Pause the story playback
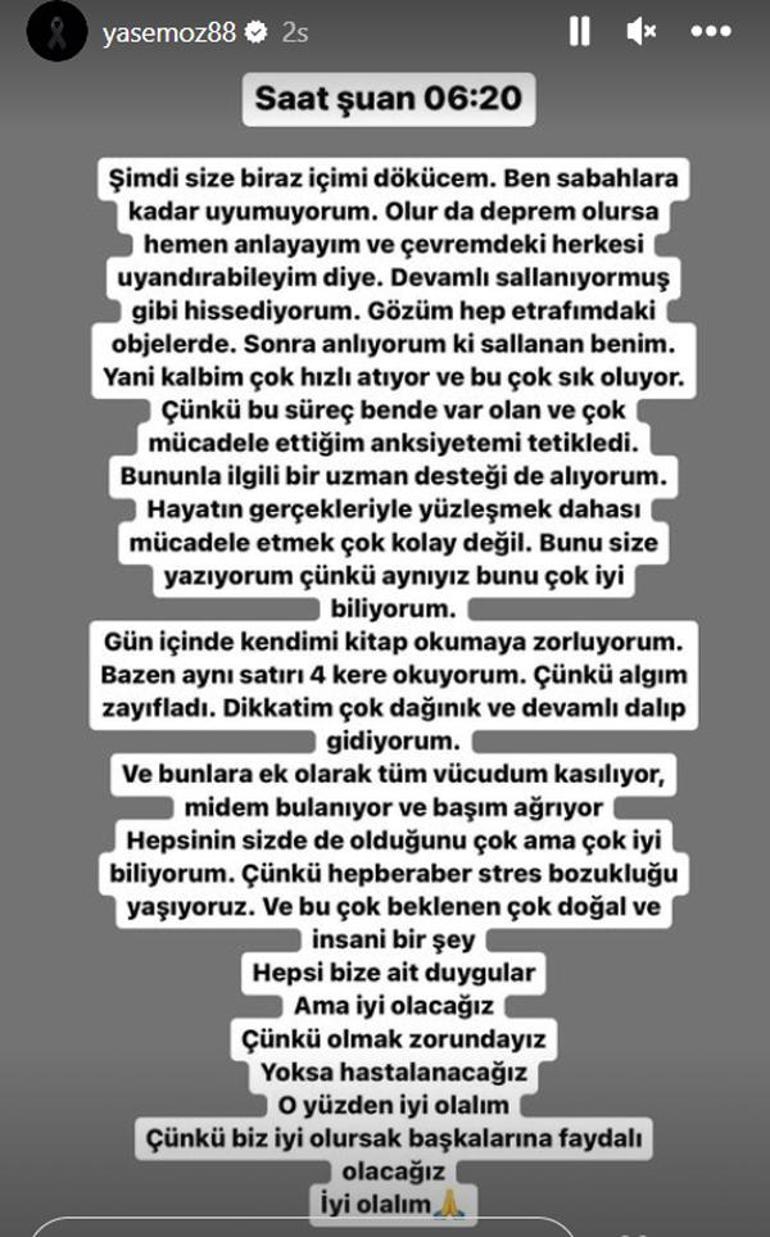The height and width of the screenshot is (1237, 770). (x=579, y=32)
